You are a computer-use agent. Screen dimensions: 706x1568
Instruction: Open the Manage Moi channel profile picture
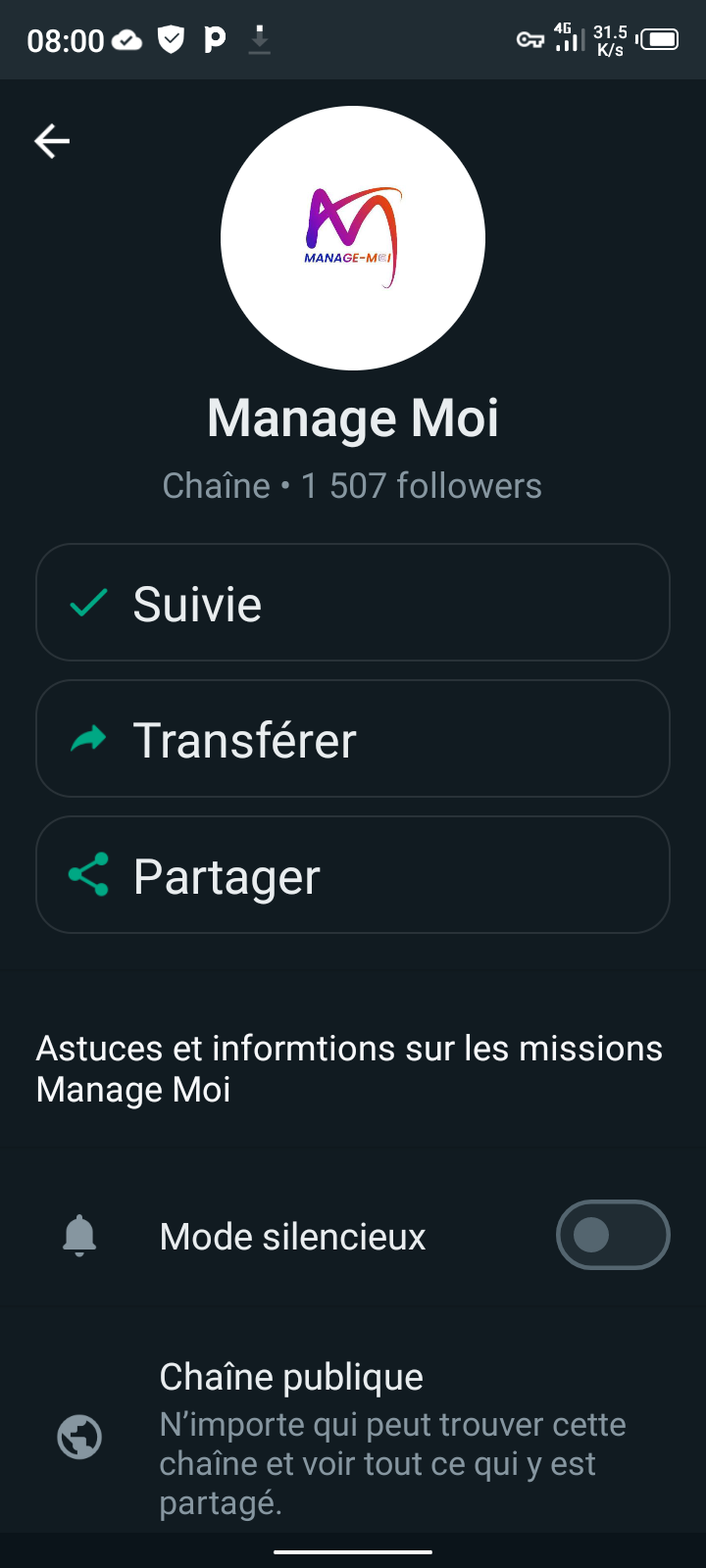(x=353, y=238)
